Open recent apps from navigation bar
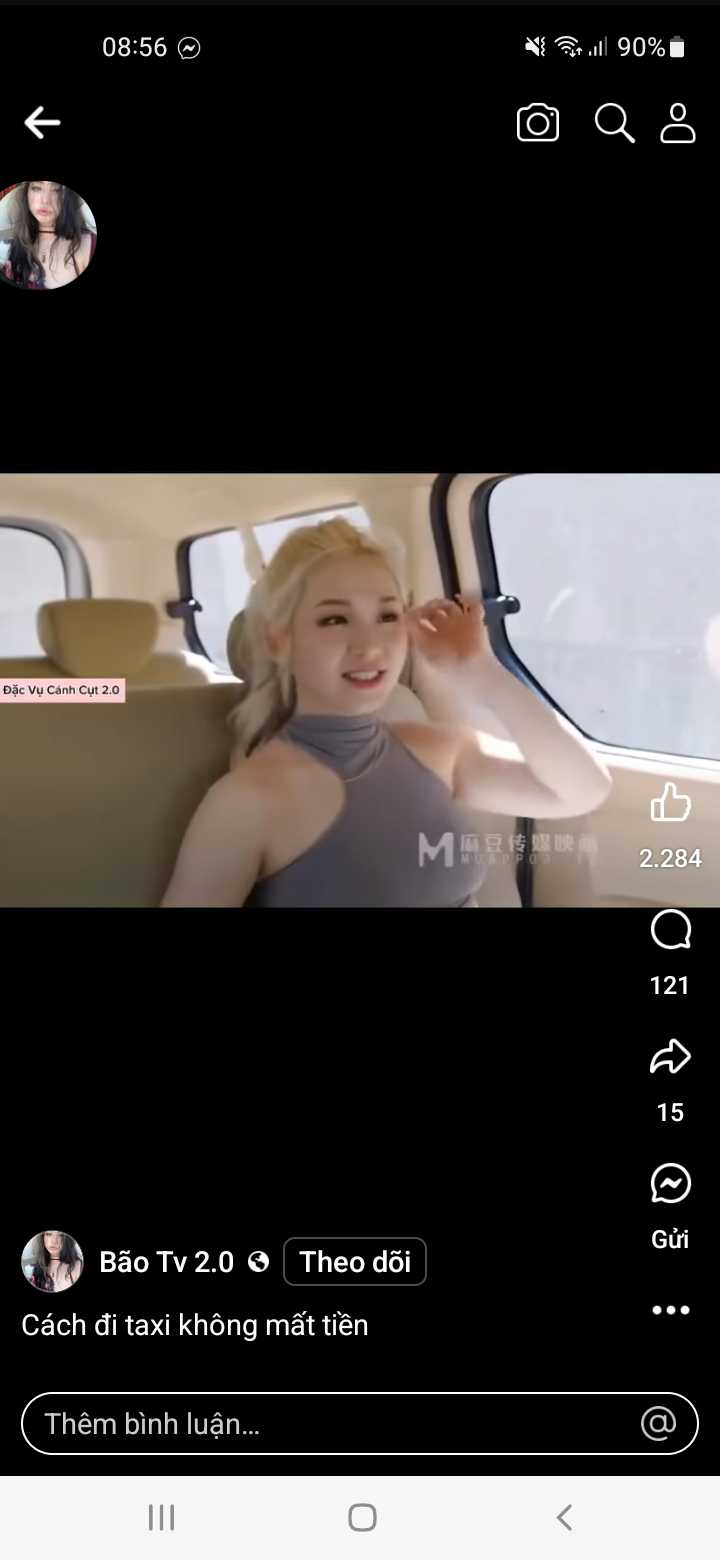The image size is (720, 1560). [161, 1517]
